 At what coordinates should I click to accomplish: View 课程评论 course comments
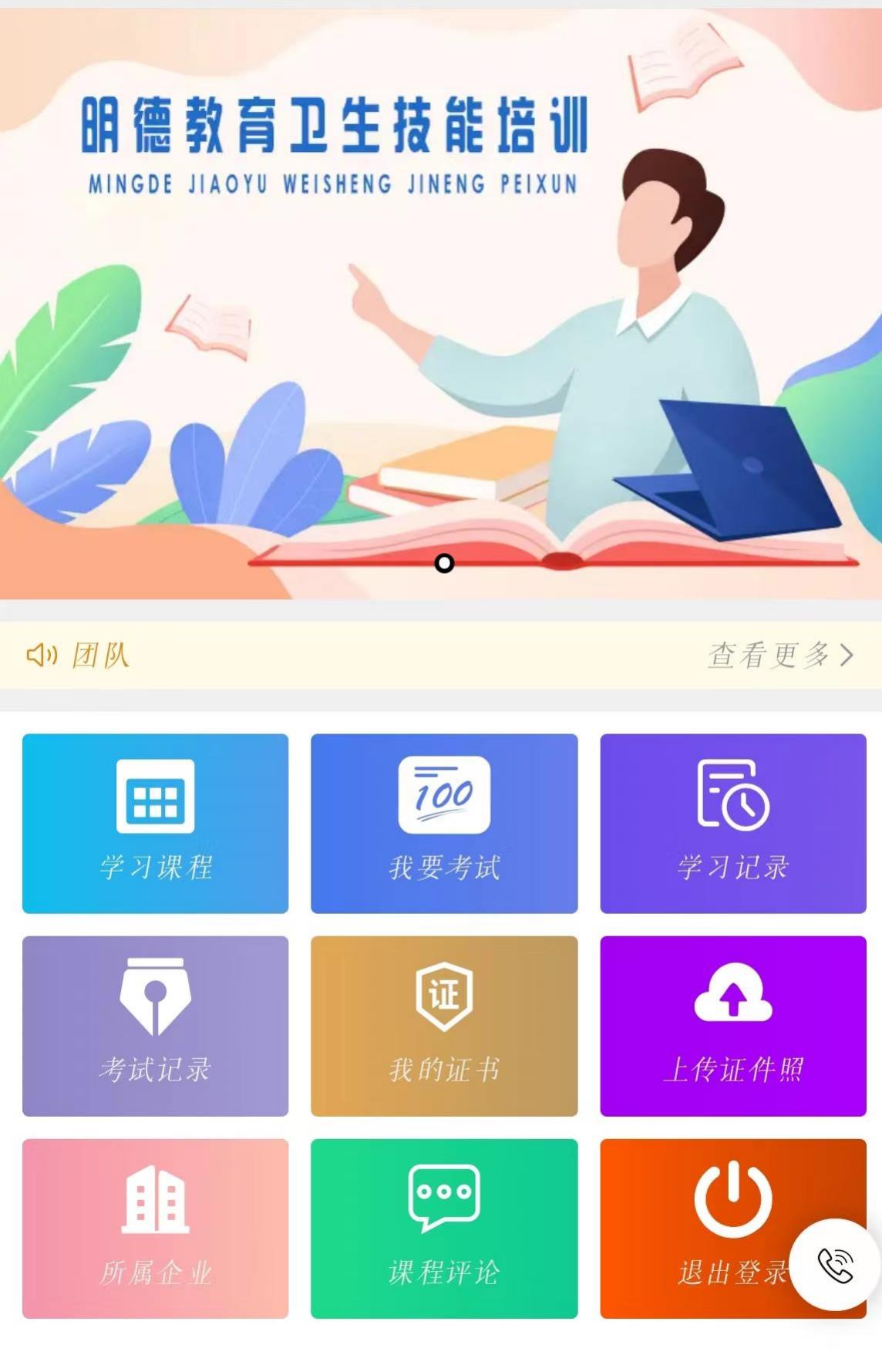(x=444, y=1228)
